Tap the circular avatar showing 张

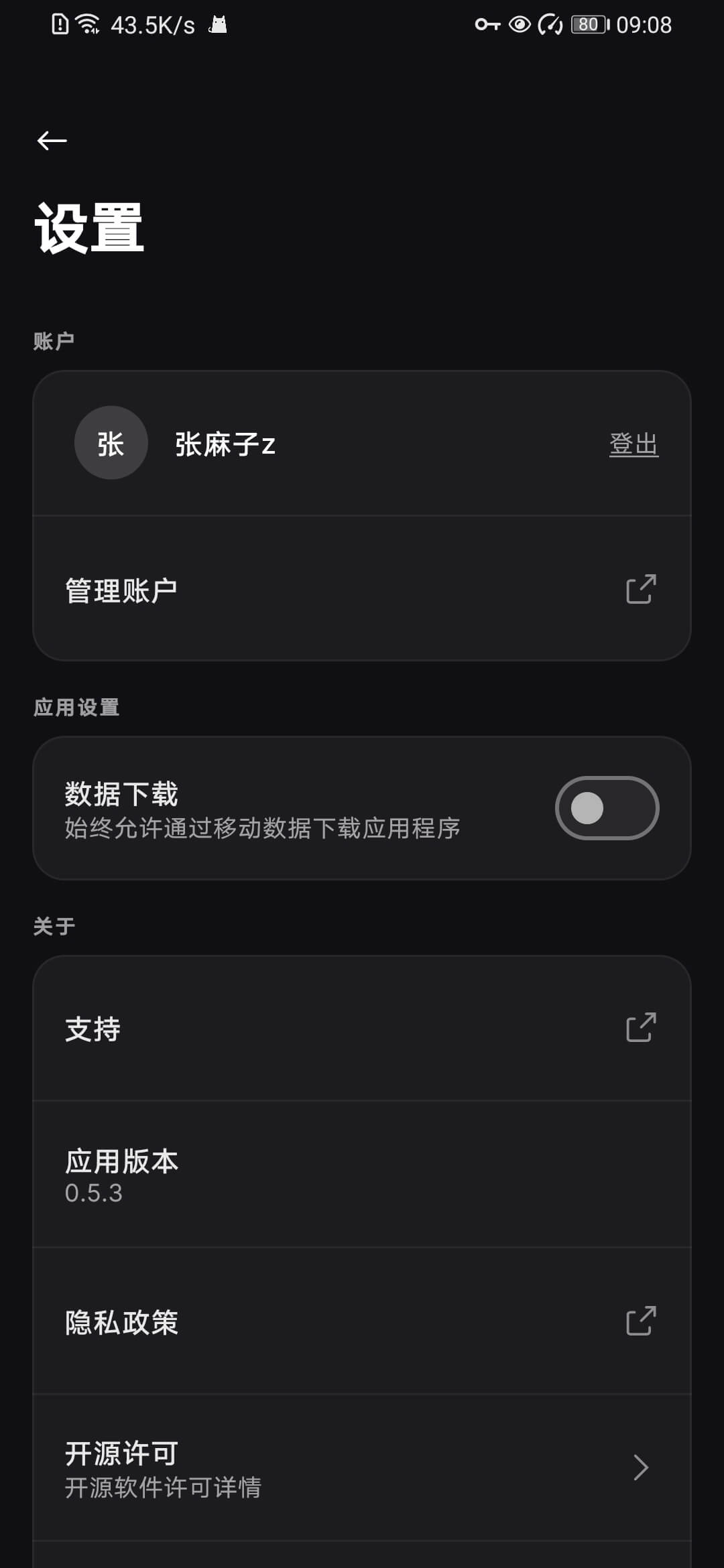[111, 442]
